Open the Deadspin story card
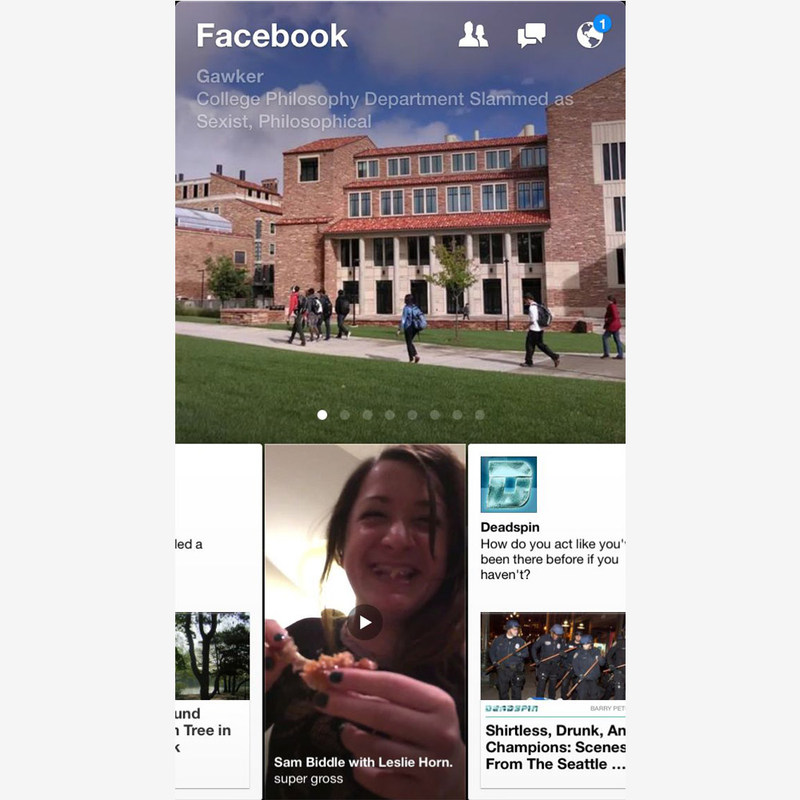The width and height of the screenshot is (800, 800). tap(548, 620)
